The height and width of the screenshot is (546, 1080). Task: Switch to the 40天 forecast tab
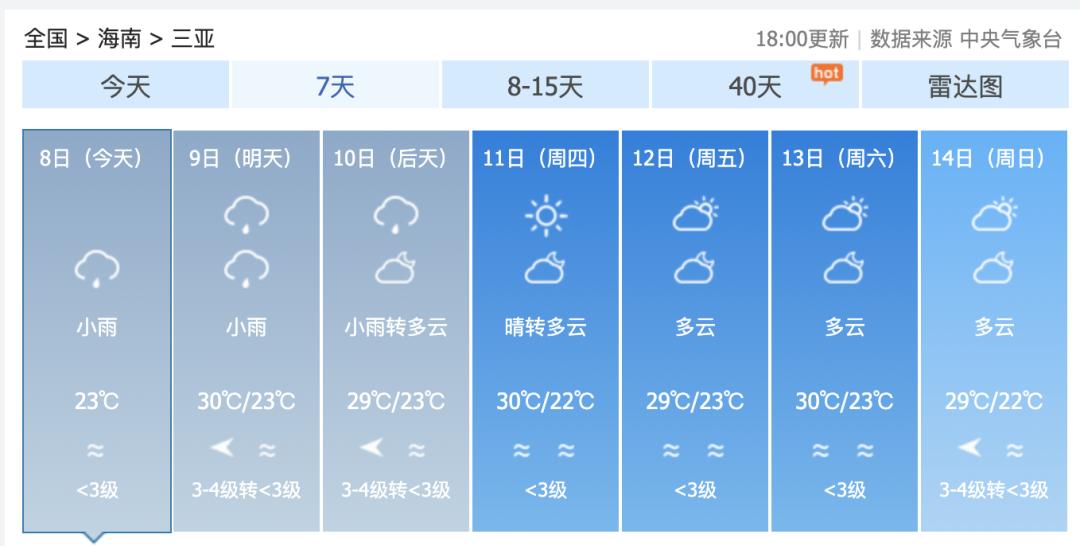pos(755,86)
